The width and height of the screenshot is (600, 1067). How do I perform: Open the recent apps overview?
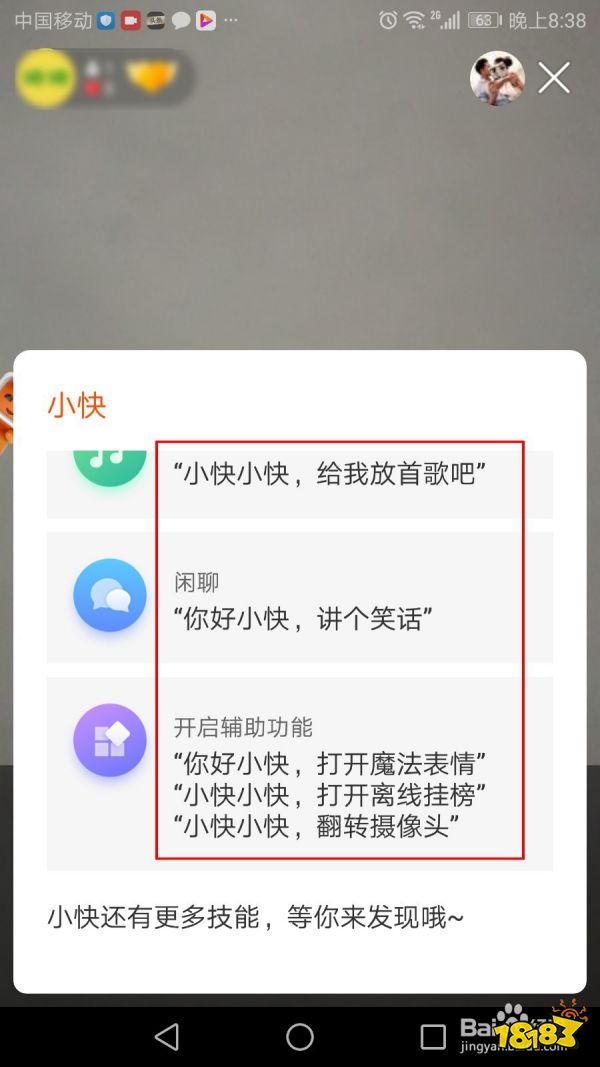pyautogui.click(x=432, y=1036)
